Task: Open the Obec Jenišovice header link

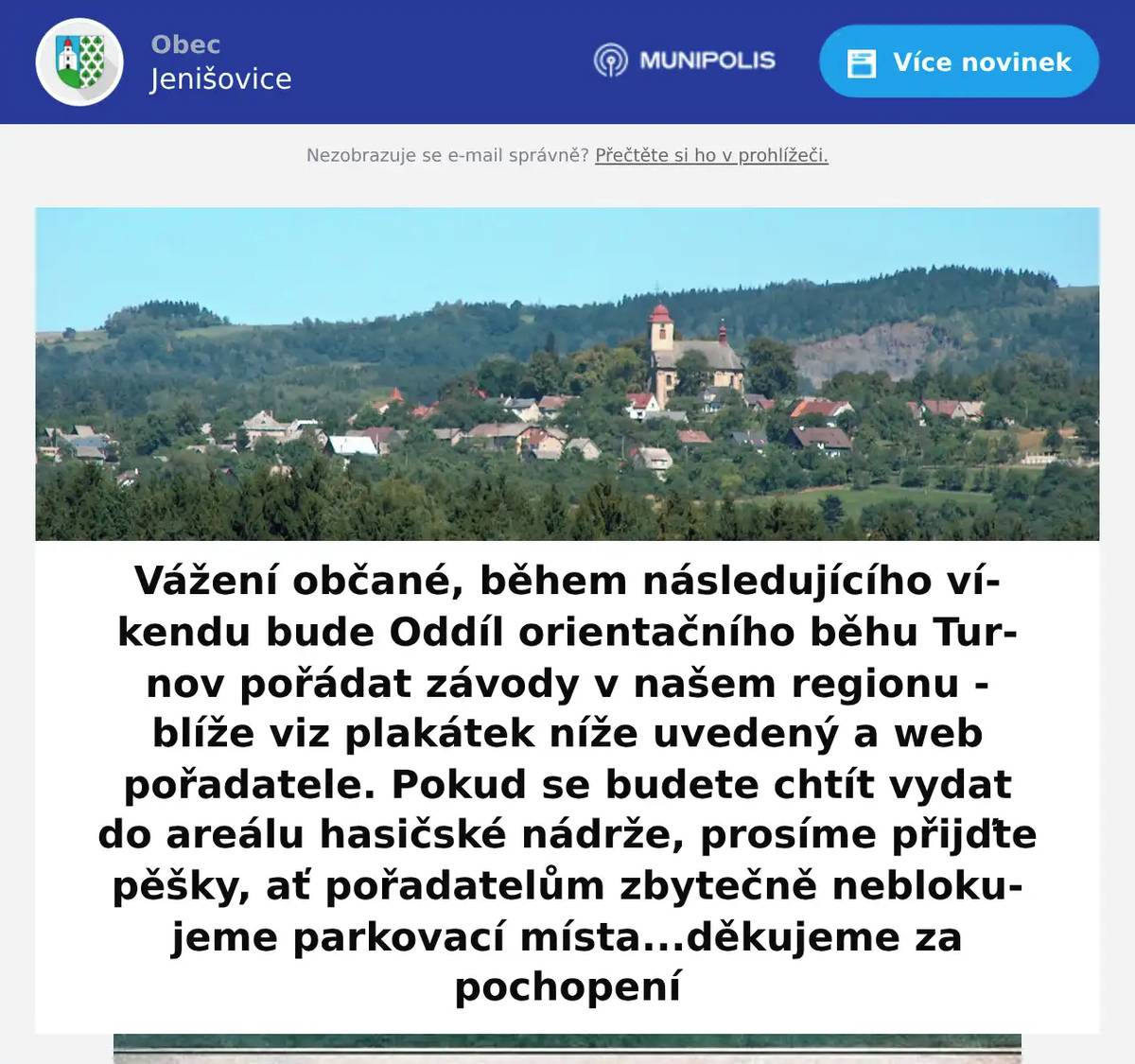Action: tap(219, 62)
